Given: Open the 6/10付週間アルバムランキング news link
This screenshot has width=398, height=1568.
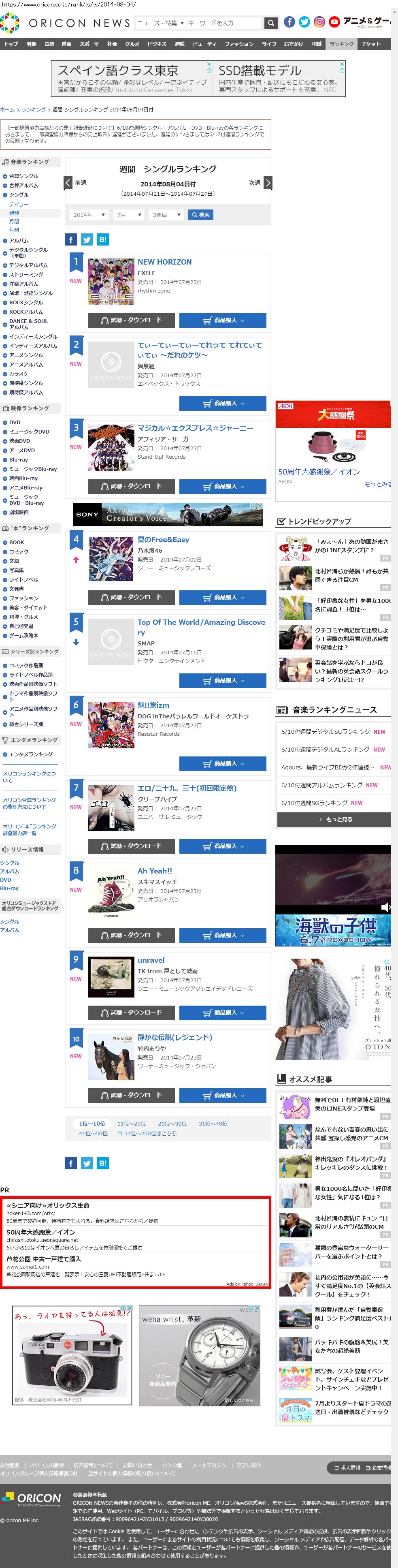Looking at the screenshot, I should click(321, 785).
